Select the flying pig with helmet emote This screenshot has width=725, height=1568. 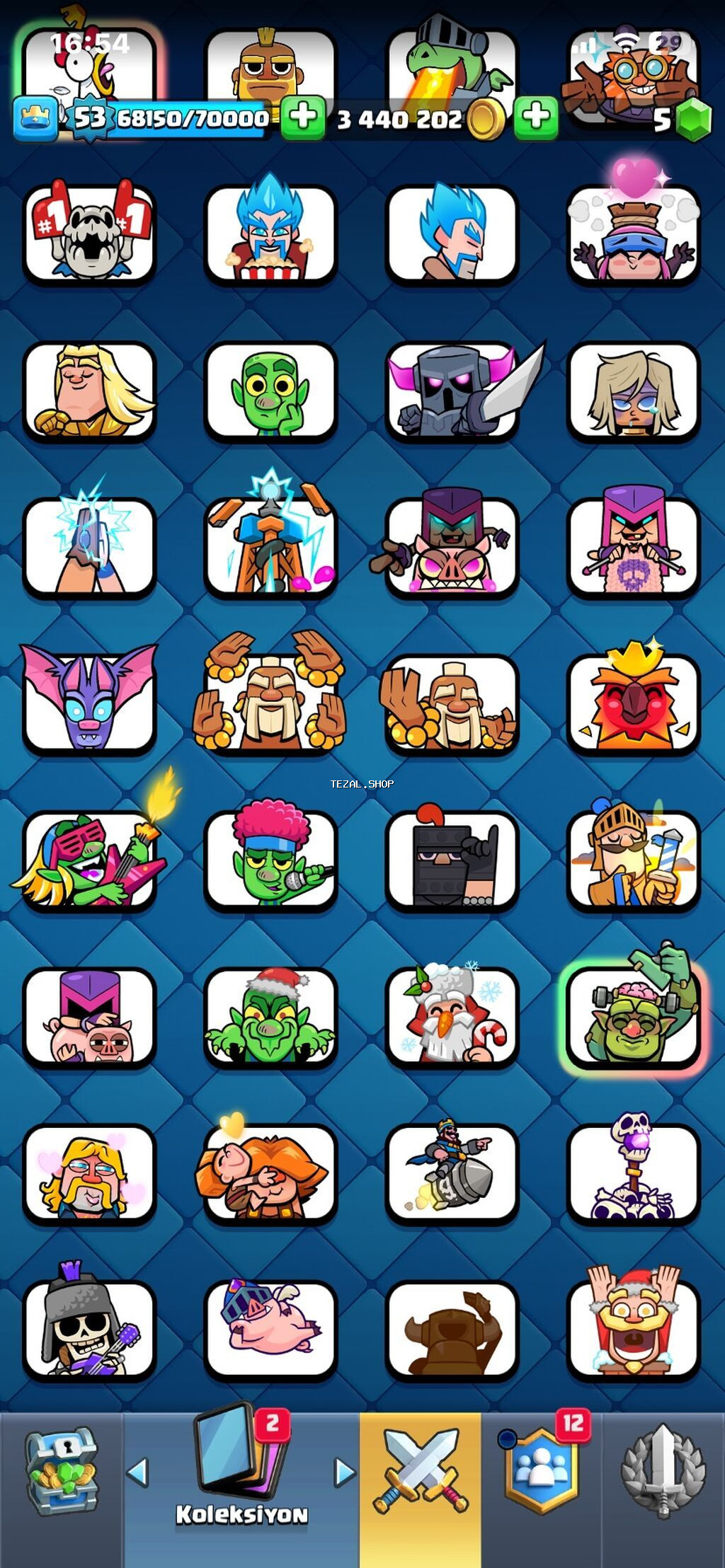click(270, 1329)
